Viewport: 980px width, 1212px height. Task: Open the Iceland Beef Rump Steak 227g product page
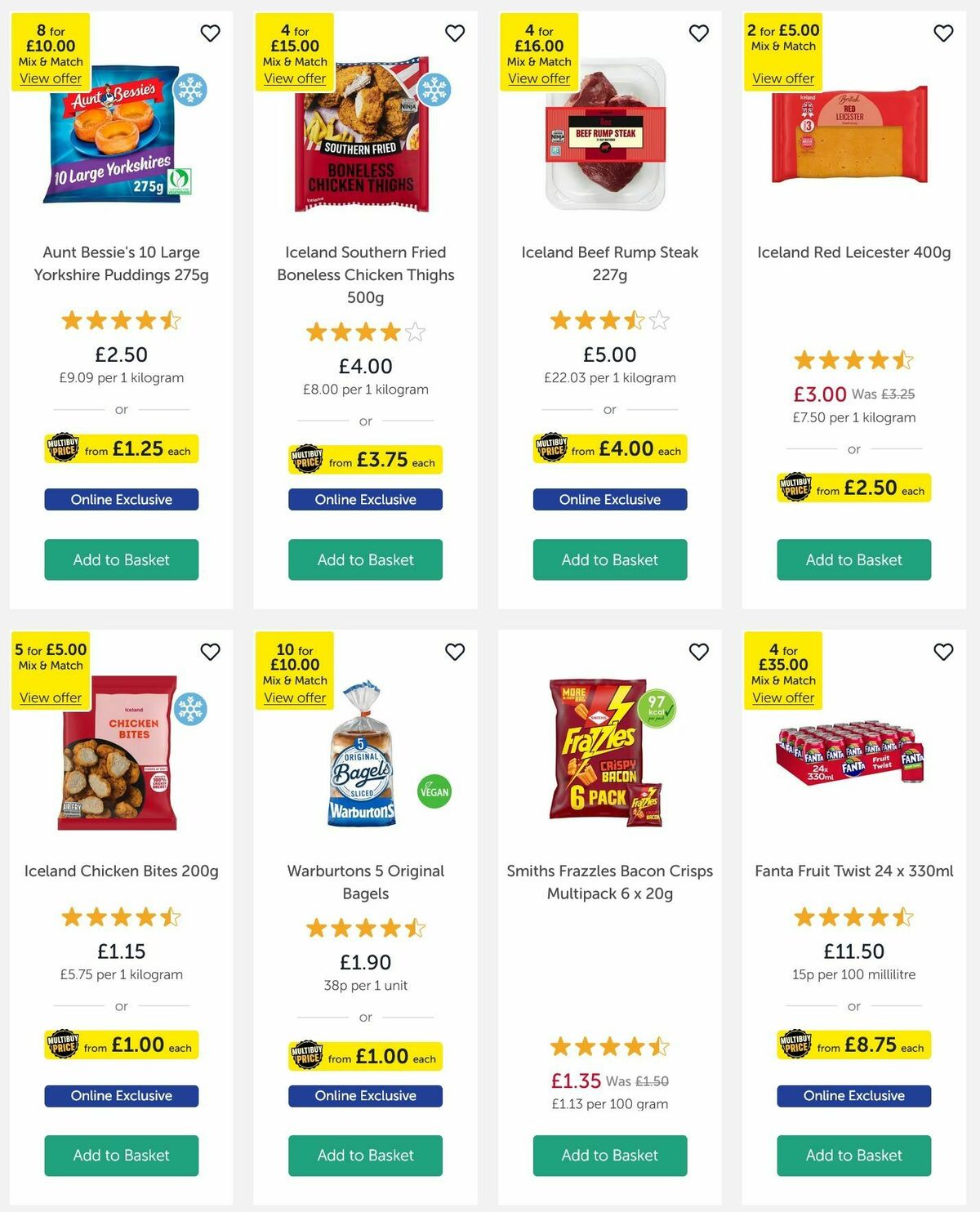click(x=609, y=264)
